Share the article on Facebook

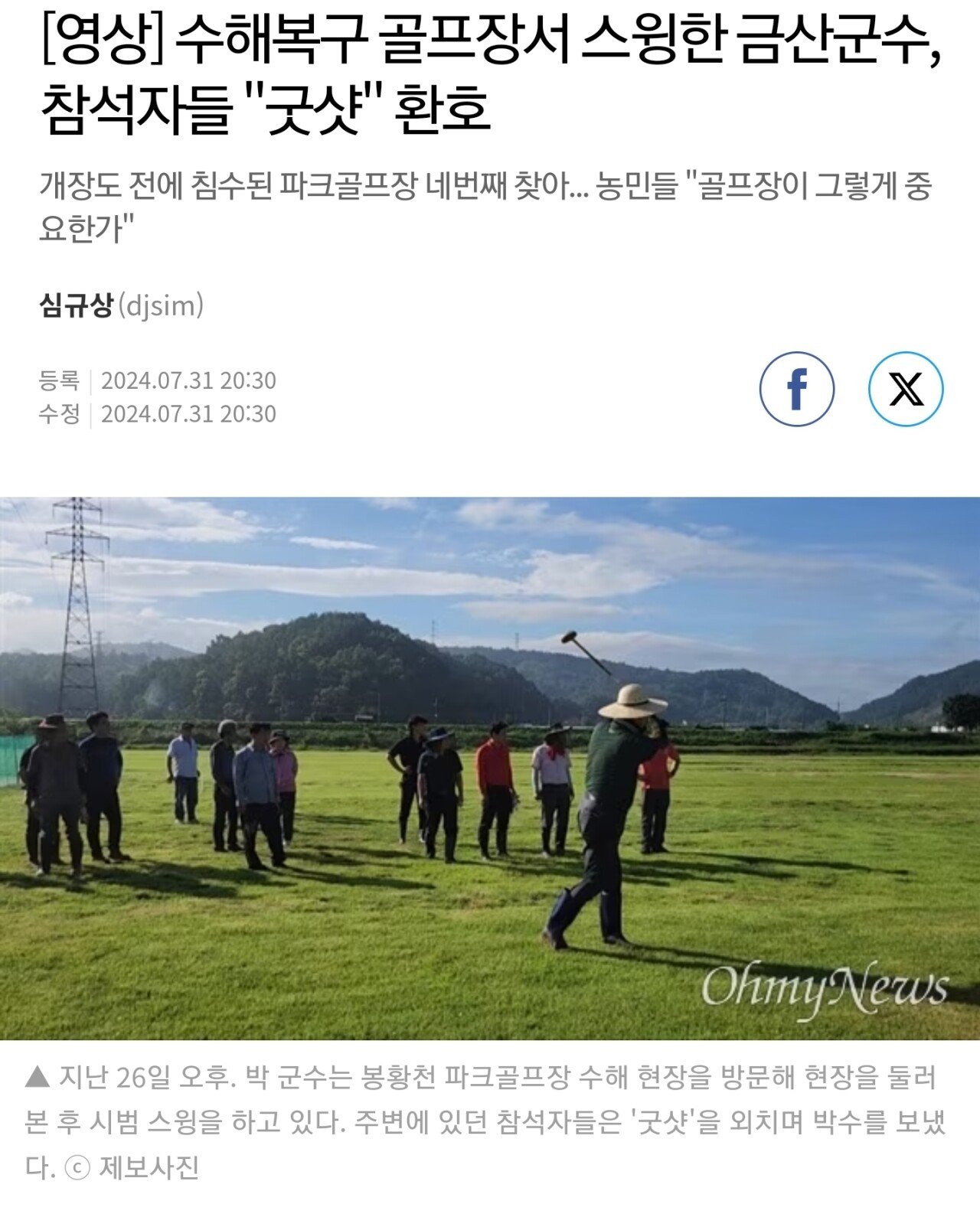(796, 389)
